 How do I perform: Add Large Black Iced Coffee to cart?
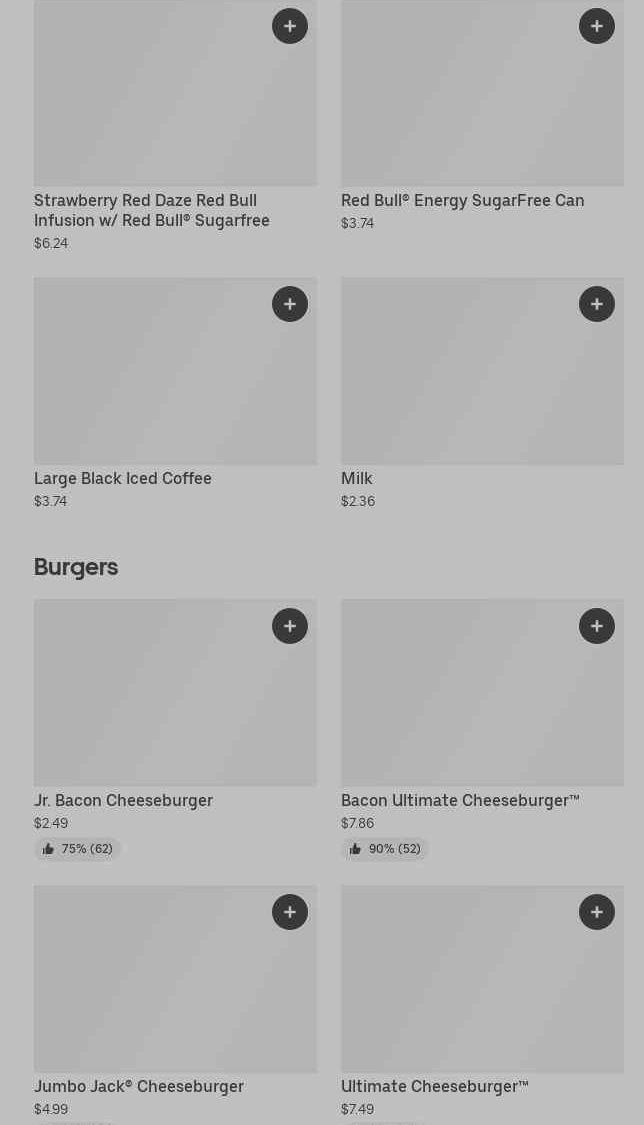point(290,304)
